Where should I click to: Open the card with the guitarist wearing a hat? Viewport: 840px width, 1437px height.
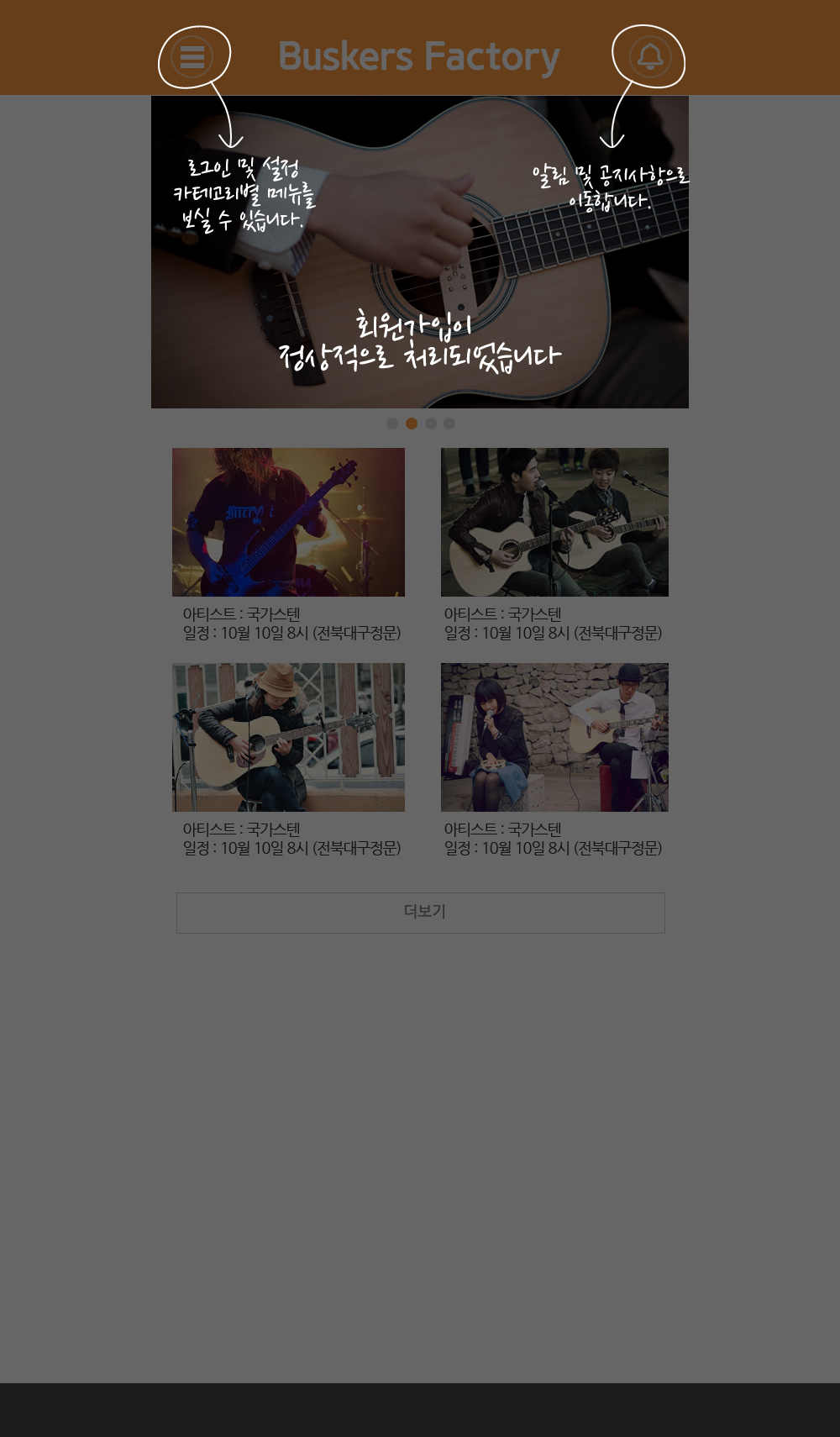tap(288, 737)
